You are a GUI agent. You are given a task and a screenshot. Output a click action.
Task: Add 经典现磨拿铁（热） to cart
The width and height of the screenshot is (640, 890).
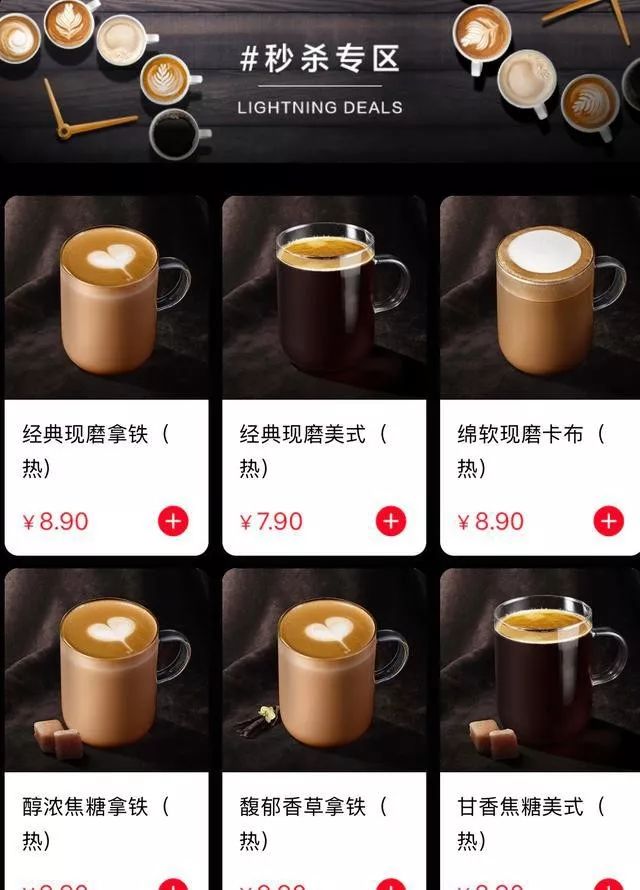[173, 521]
